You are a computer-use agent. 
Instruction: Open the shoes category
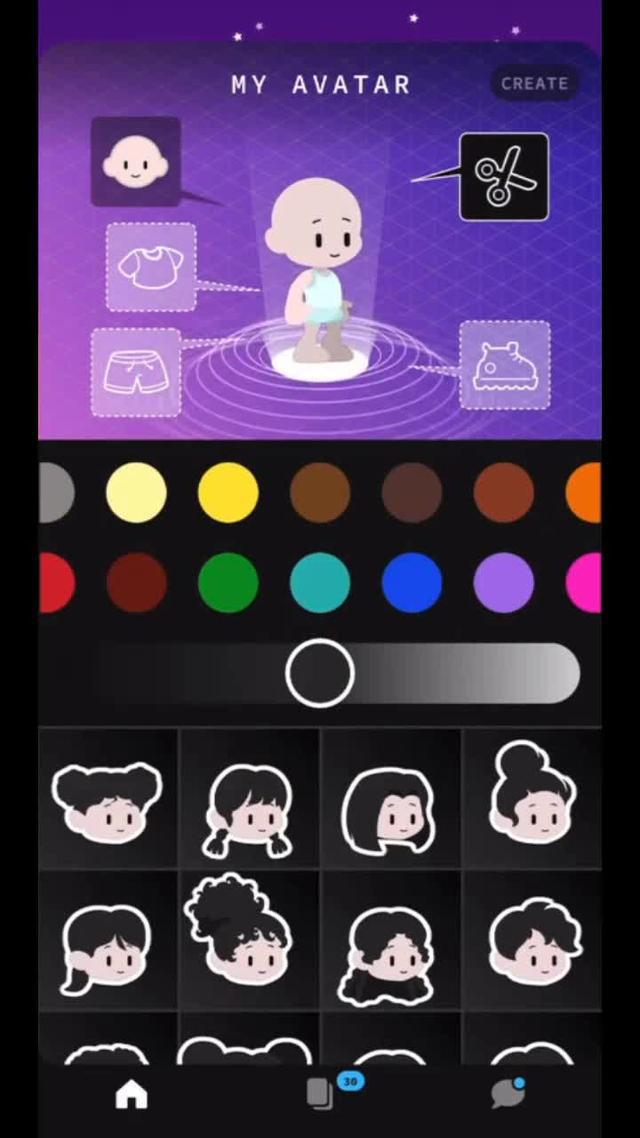click(505, 365)
